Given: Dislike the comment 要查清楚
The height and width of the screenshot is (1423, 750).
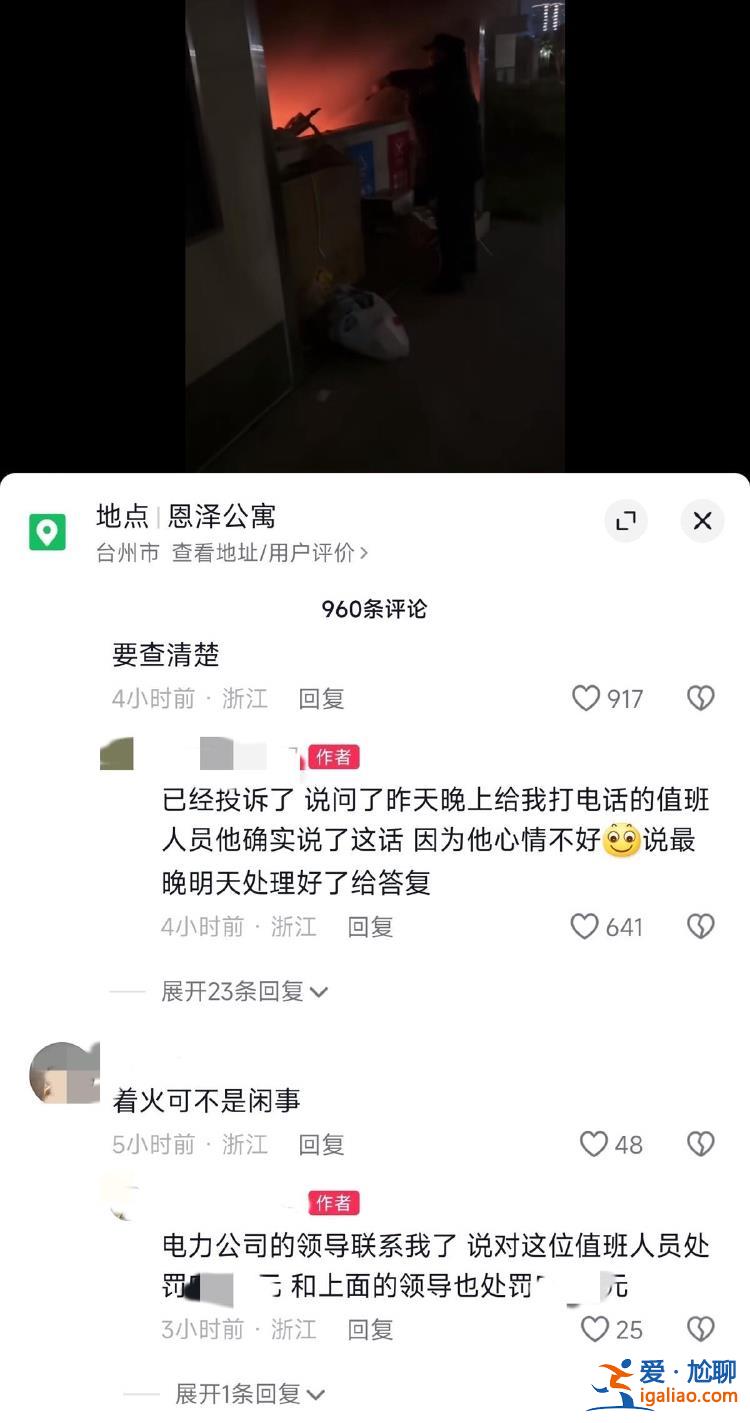Looking at the screenshot, I should (x=701, y=698).
